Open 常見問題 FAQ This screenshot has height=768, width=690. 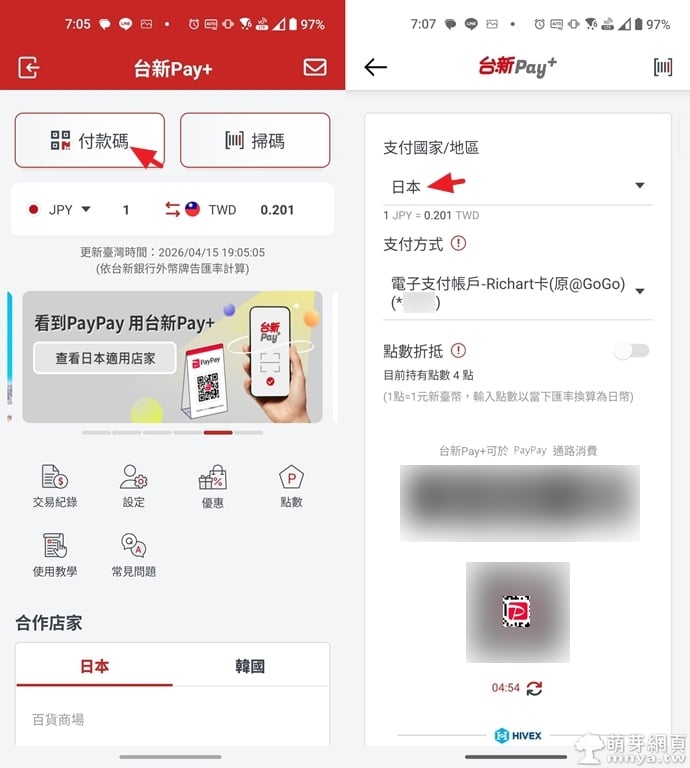coord(134,556)
